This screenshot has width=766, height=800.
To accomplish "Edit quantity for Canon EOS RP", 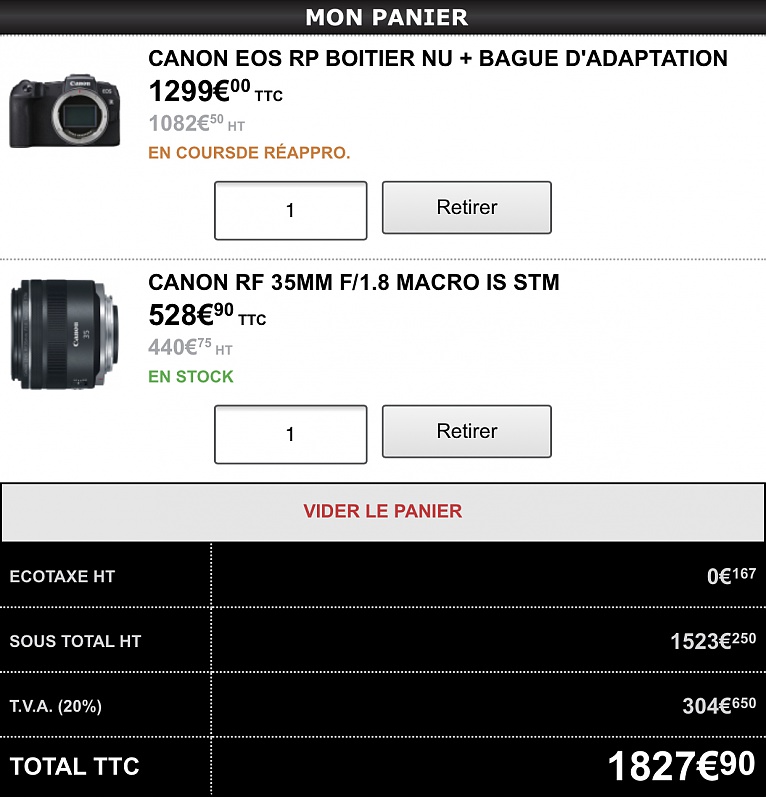I will (x=290, y=211).
